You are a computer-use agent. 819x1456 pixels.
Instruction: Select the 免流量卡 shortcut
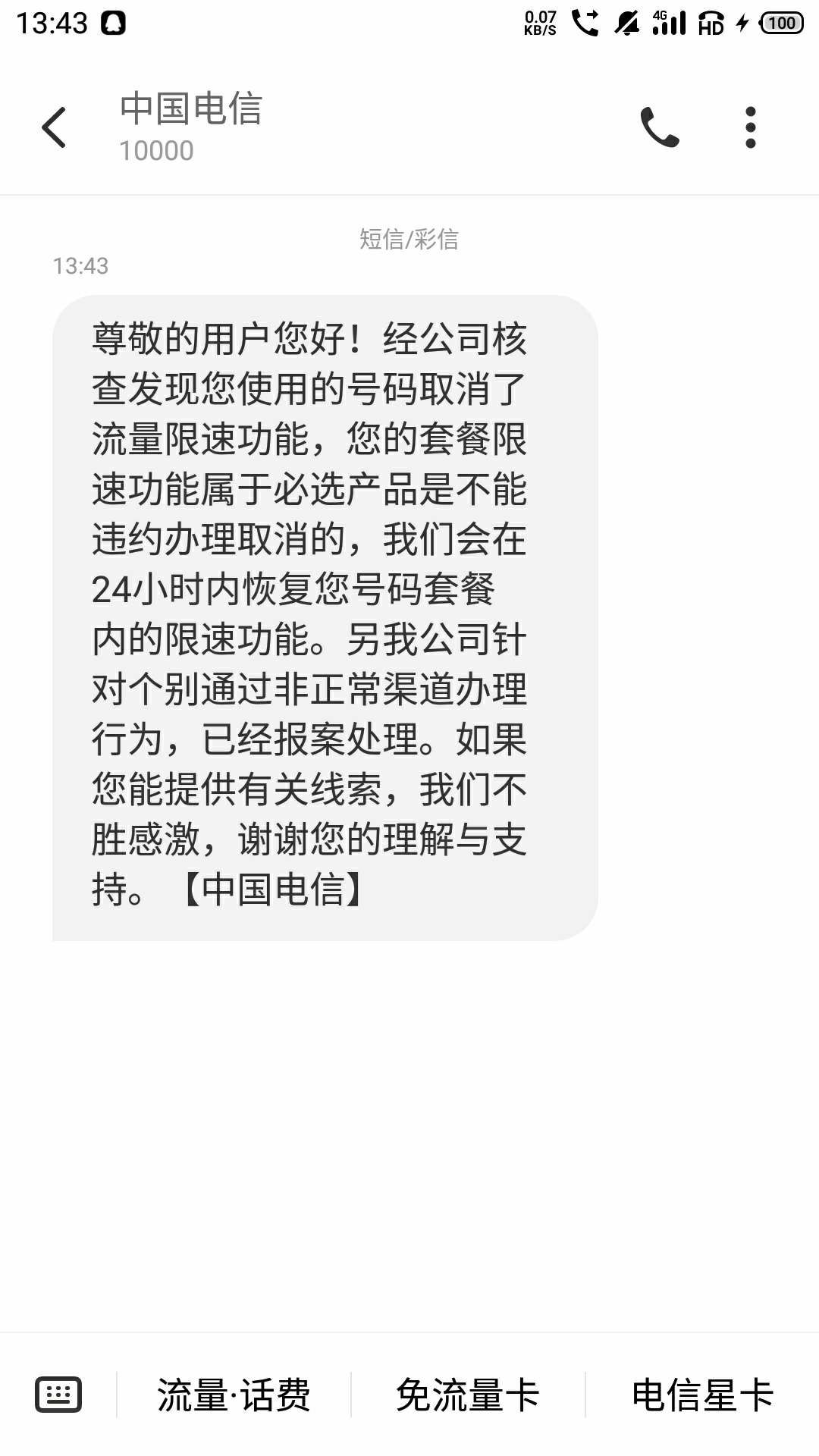pos(468,1395)
